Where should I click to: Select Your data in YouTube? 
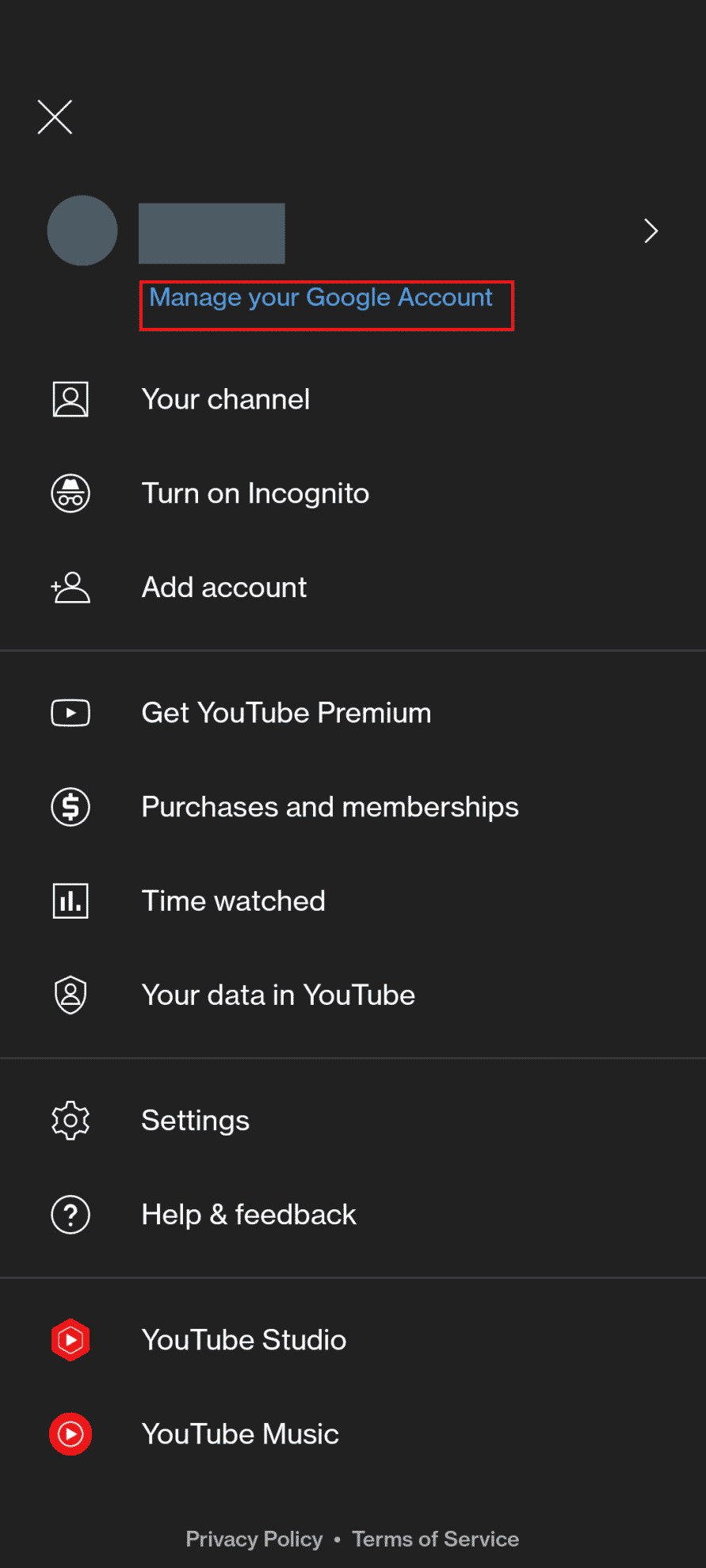click(277, 995)
